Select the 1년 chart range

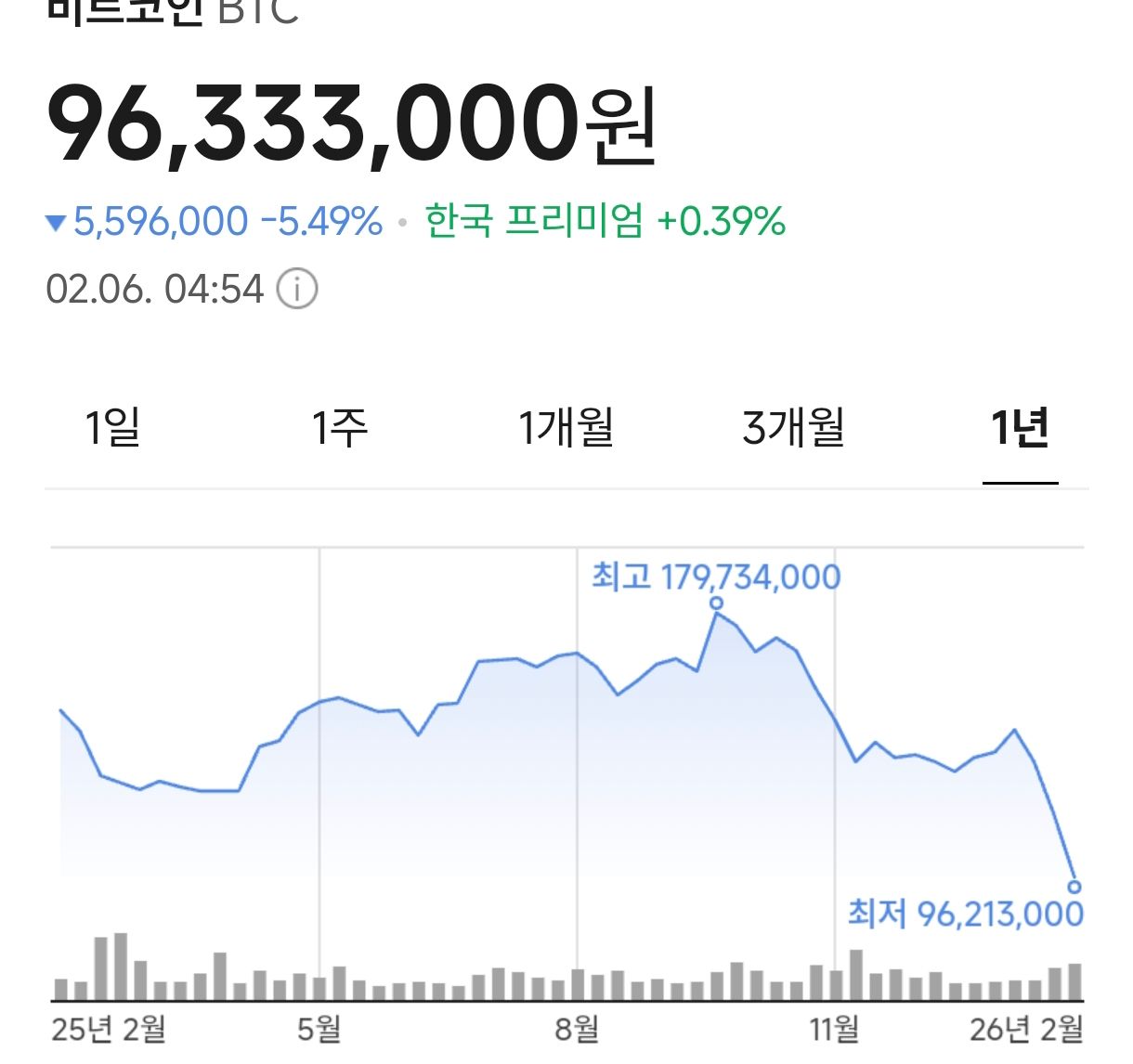coord(1020,428)
